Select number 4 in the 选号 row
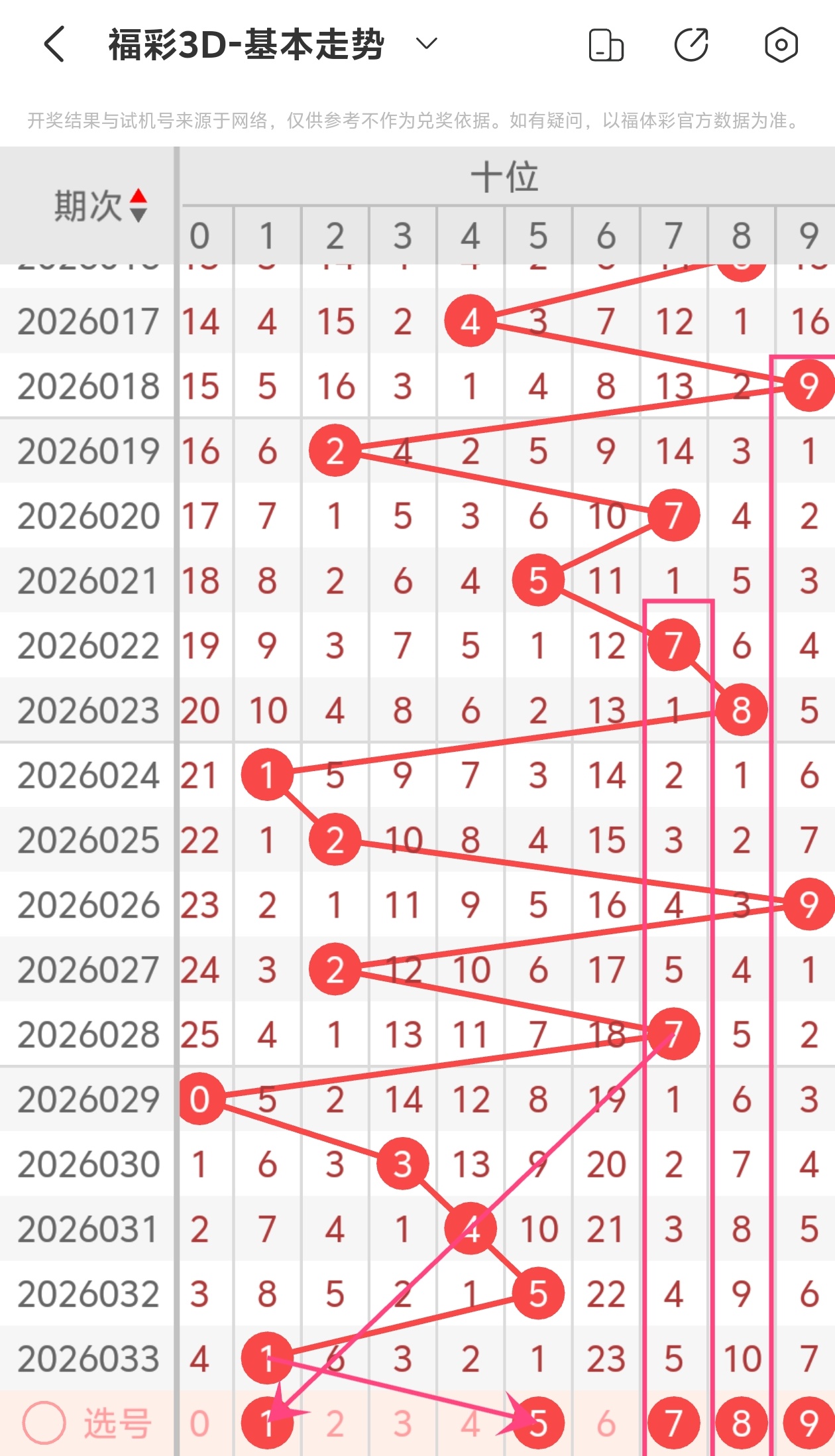 470,1424
